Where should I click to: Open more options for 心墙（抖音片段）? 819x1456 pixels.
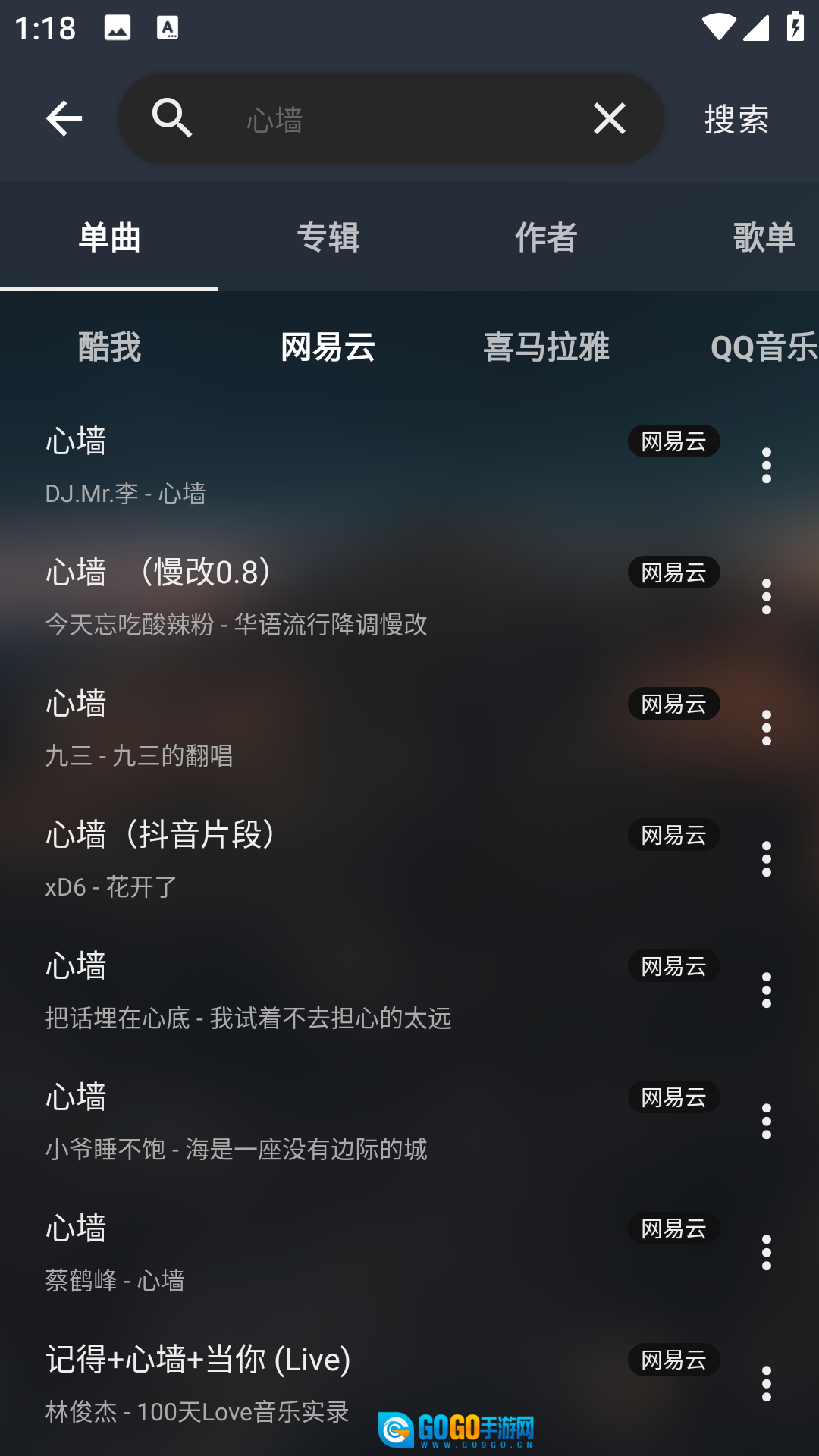point(766,858)
